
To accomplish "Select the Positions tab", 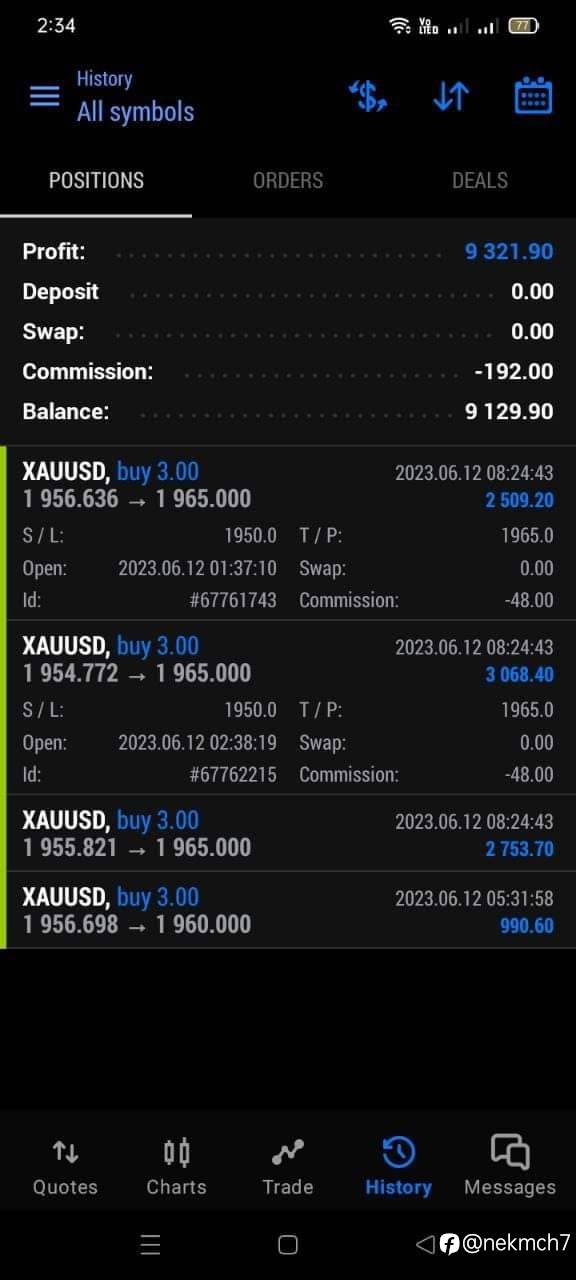I will 96,180.
